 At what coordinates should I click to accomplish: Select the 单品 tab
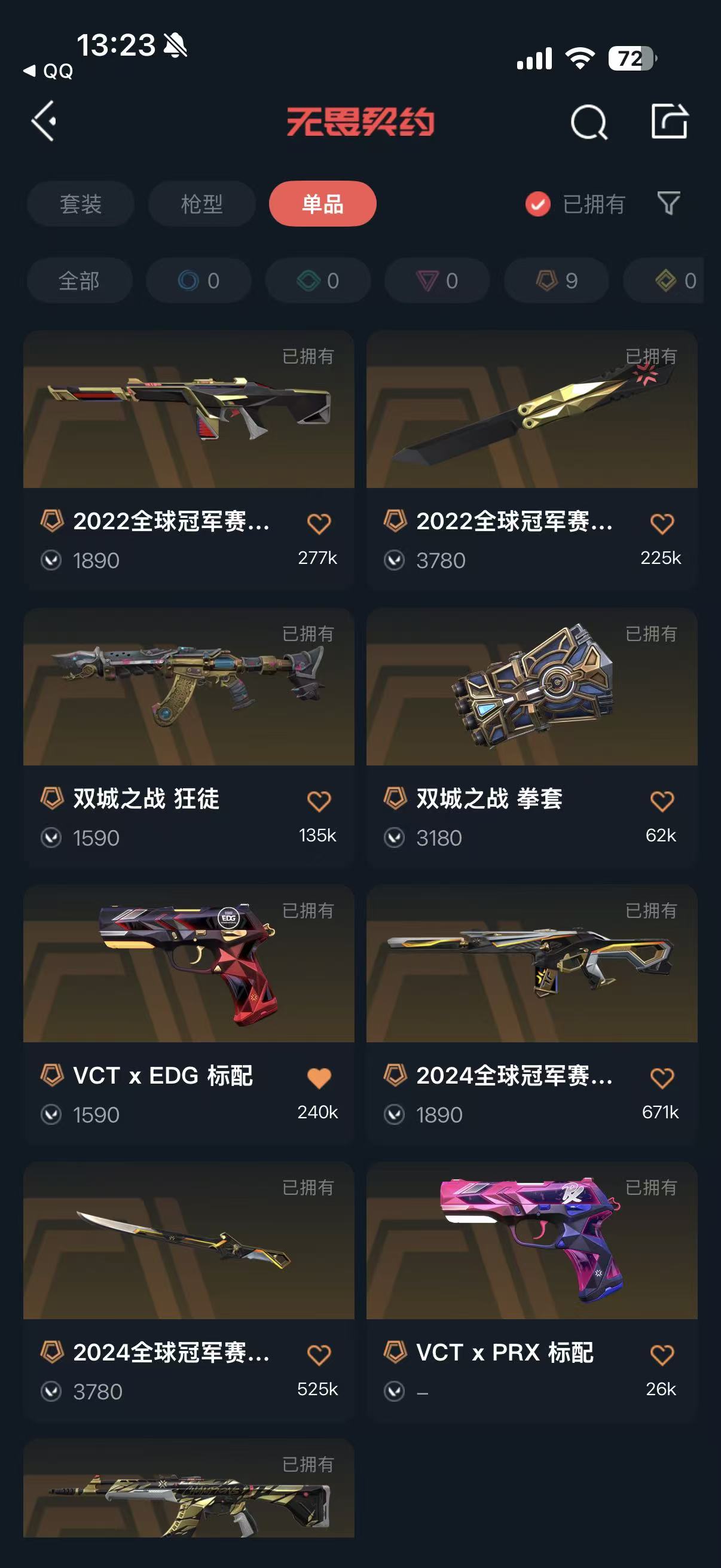click(322, 204)
